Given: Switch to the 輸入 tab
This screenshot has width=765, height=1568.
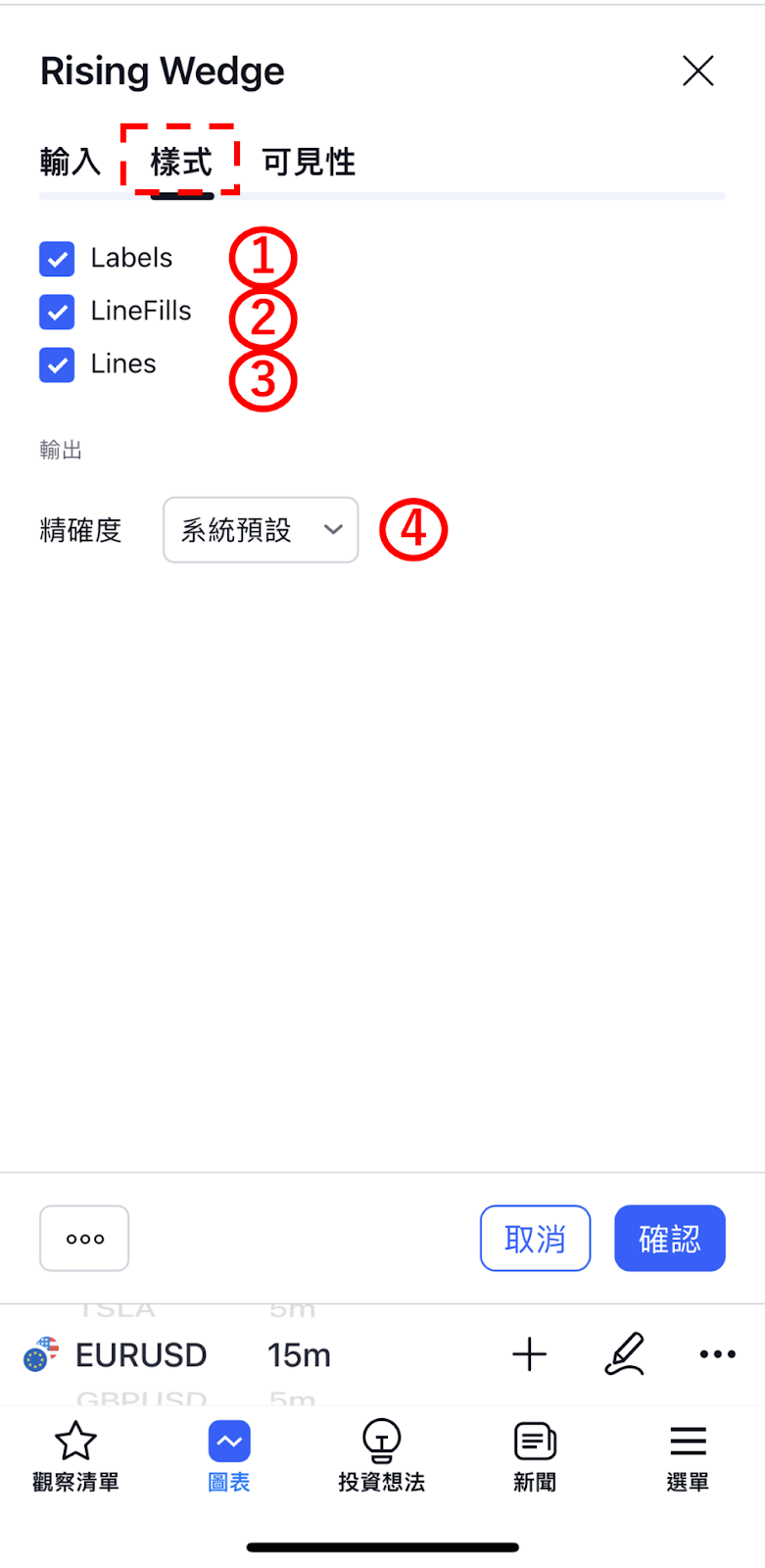Looking at the screenshot, I should pyautogui.click(x=71, y=162).
